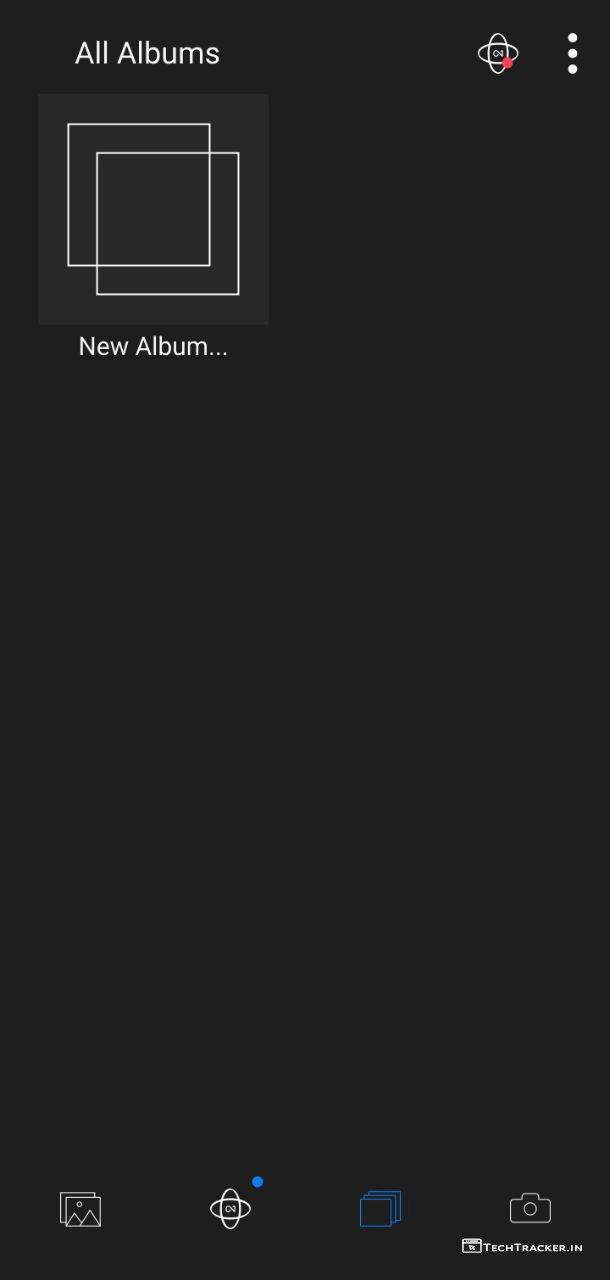Launch the camera tab
The image size is (610, 1280).
(530, 1208)
